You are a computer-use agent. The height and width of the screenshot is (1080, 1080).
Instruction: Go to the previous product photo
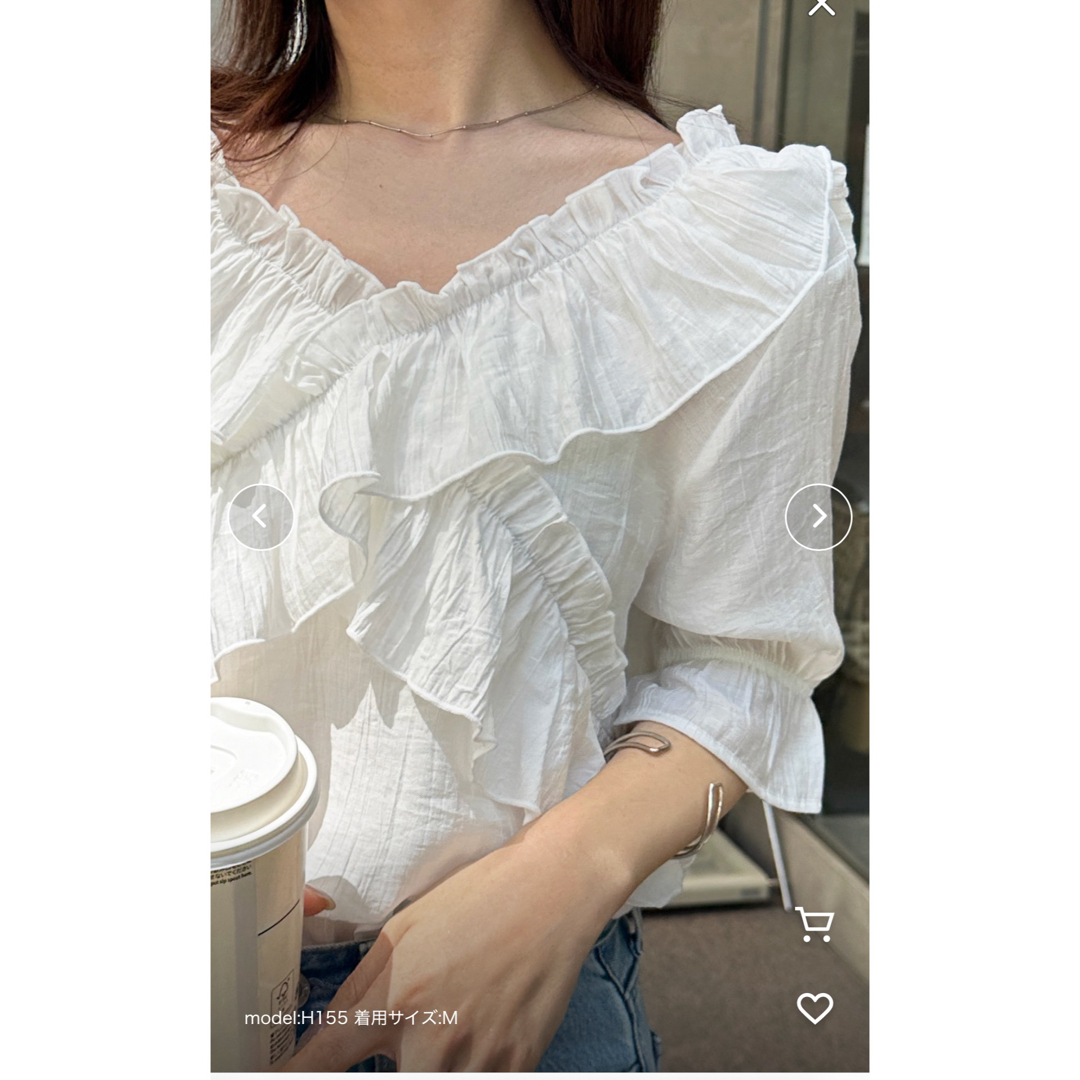261,517
